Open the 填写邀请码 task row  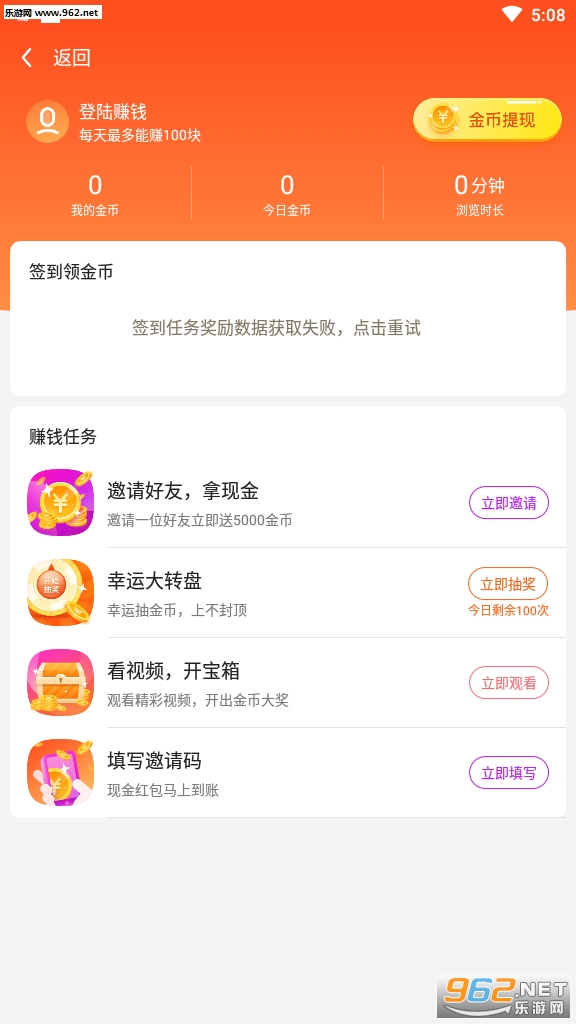pos(288,773)
